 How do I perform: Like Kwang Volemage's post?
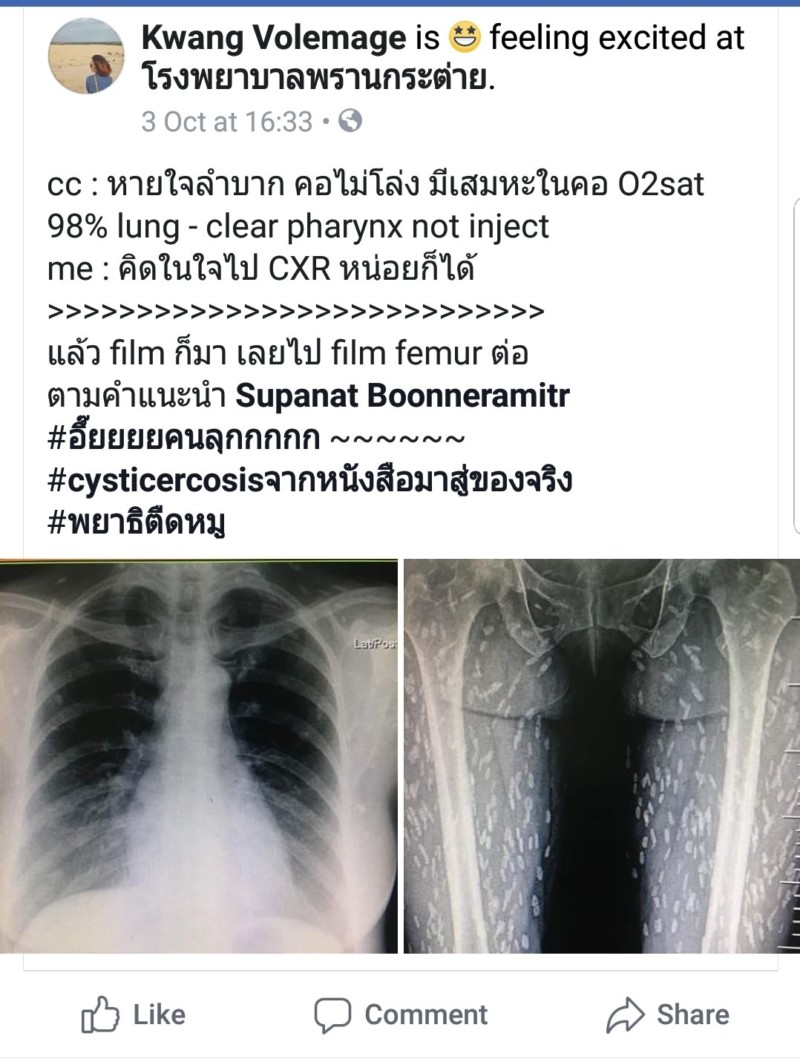pos(133,1015)
